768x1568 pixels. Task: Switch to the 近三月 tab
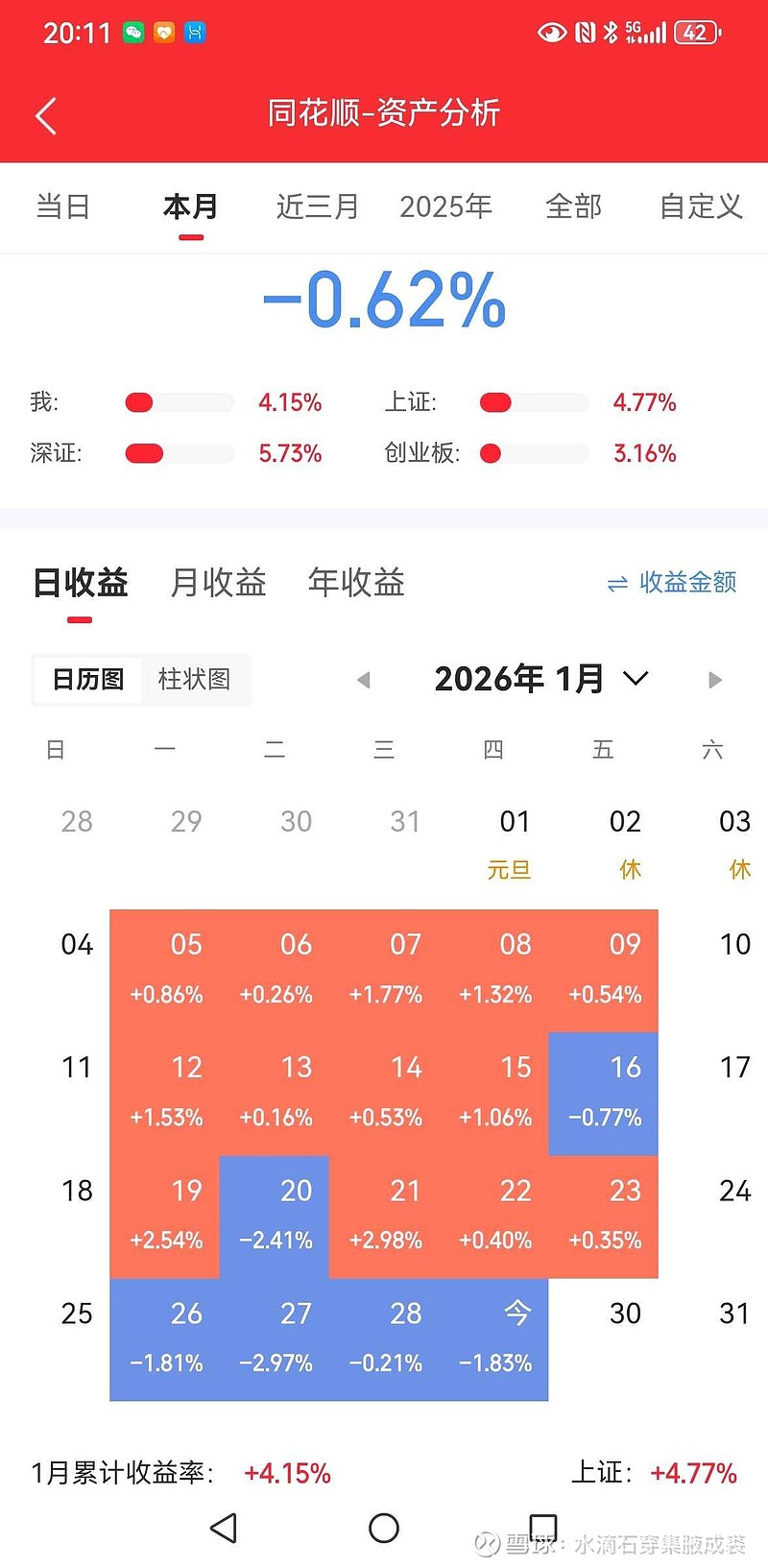click(318, 206)
